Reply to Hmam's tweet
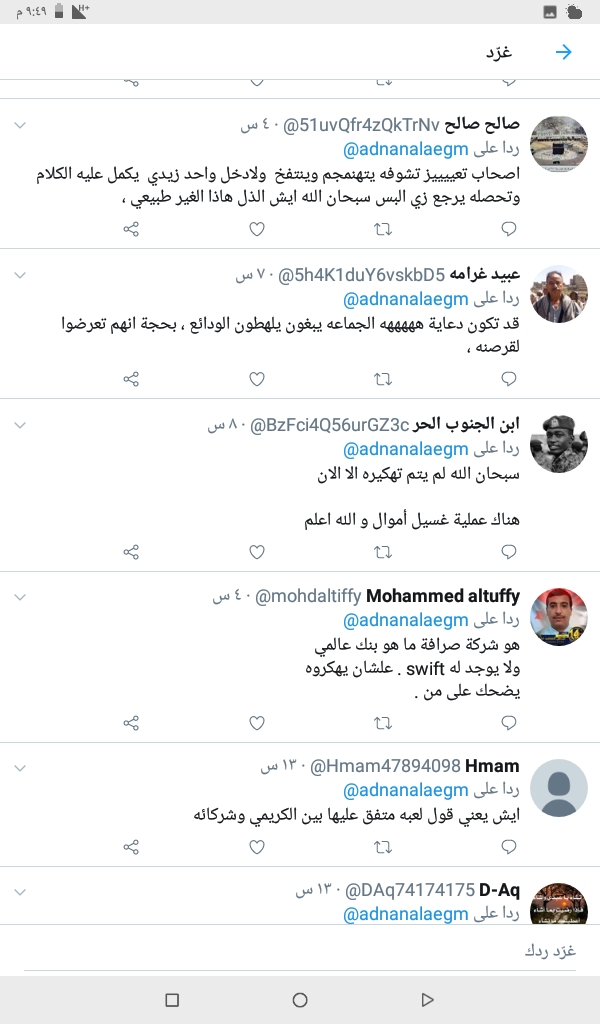The height and width of the screenshot is (1024, 600). 508,846
